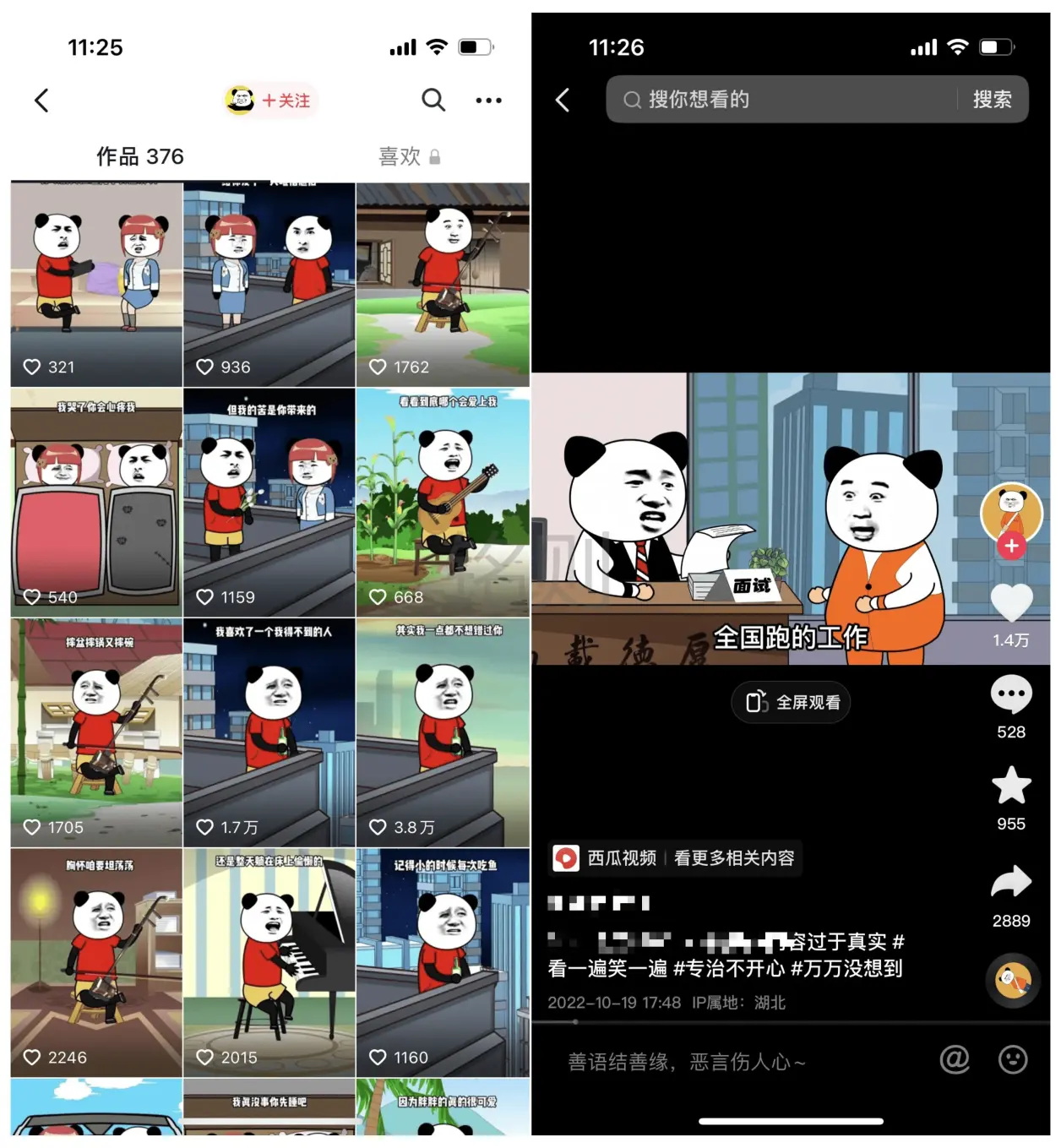Open the emoji picker in comment bar

click(x=1013, y=1059)
